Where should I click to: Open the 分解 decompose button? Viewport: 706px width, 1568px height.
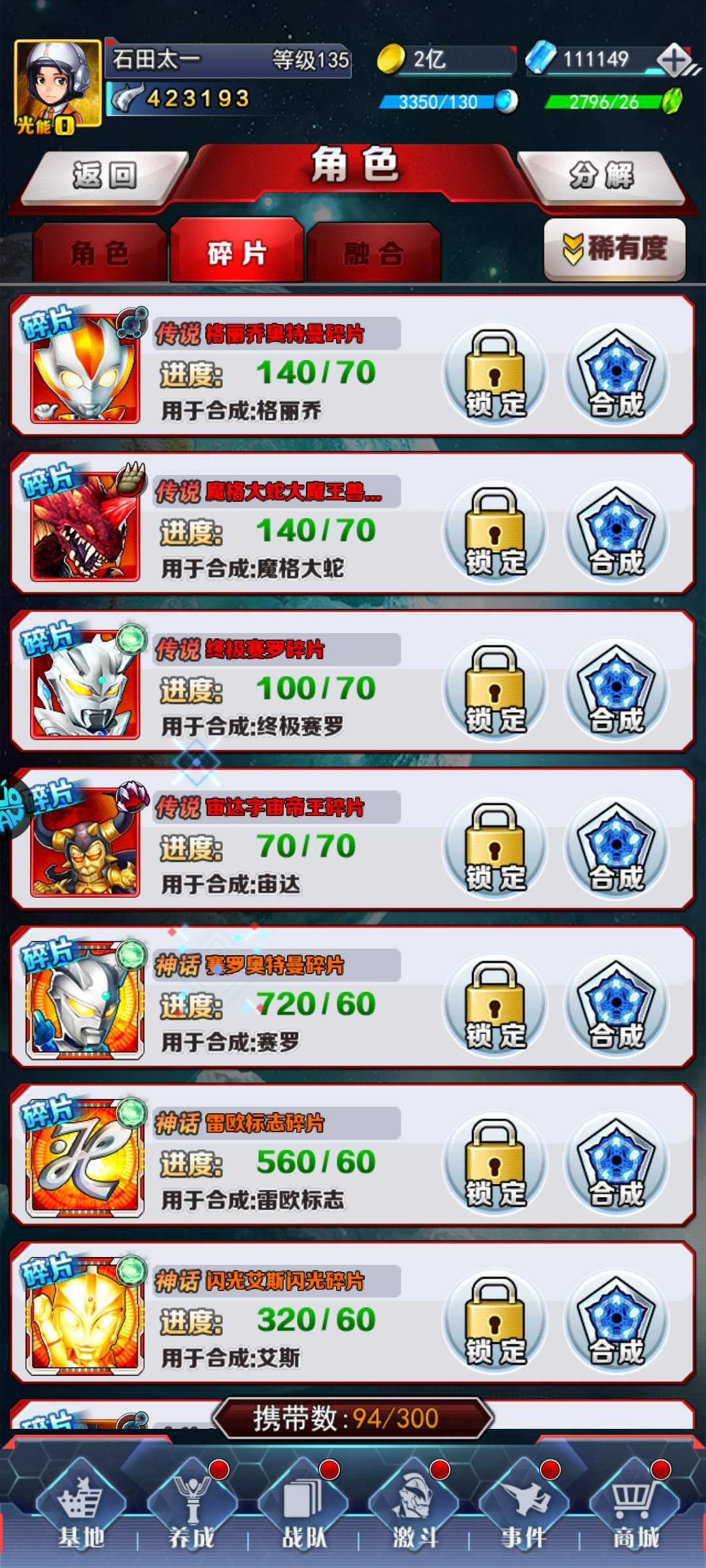coord(601,176)
